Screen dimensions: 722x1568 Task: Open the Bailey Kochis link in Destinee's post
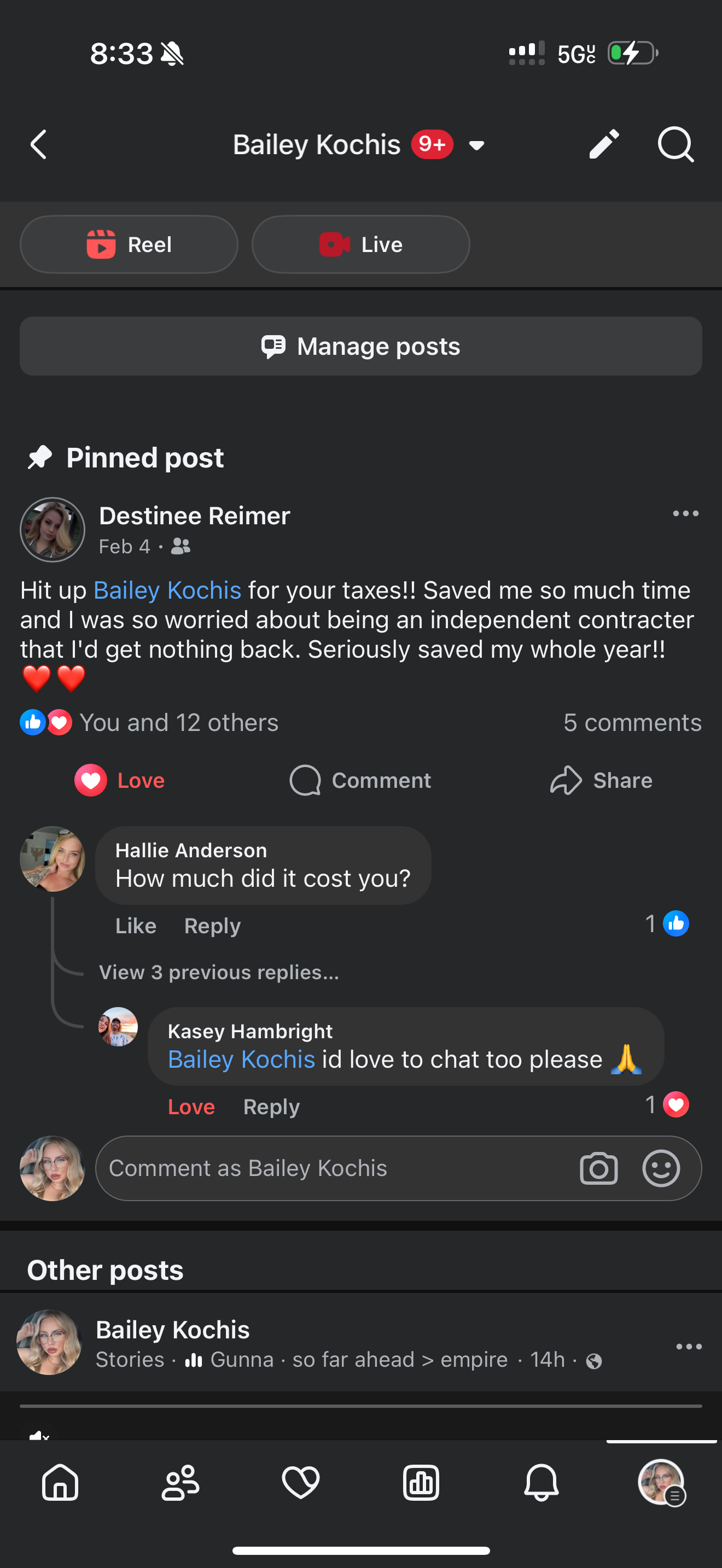click(x=167, y=590)
